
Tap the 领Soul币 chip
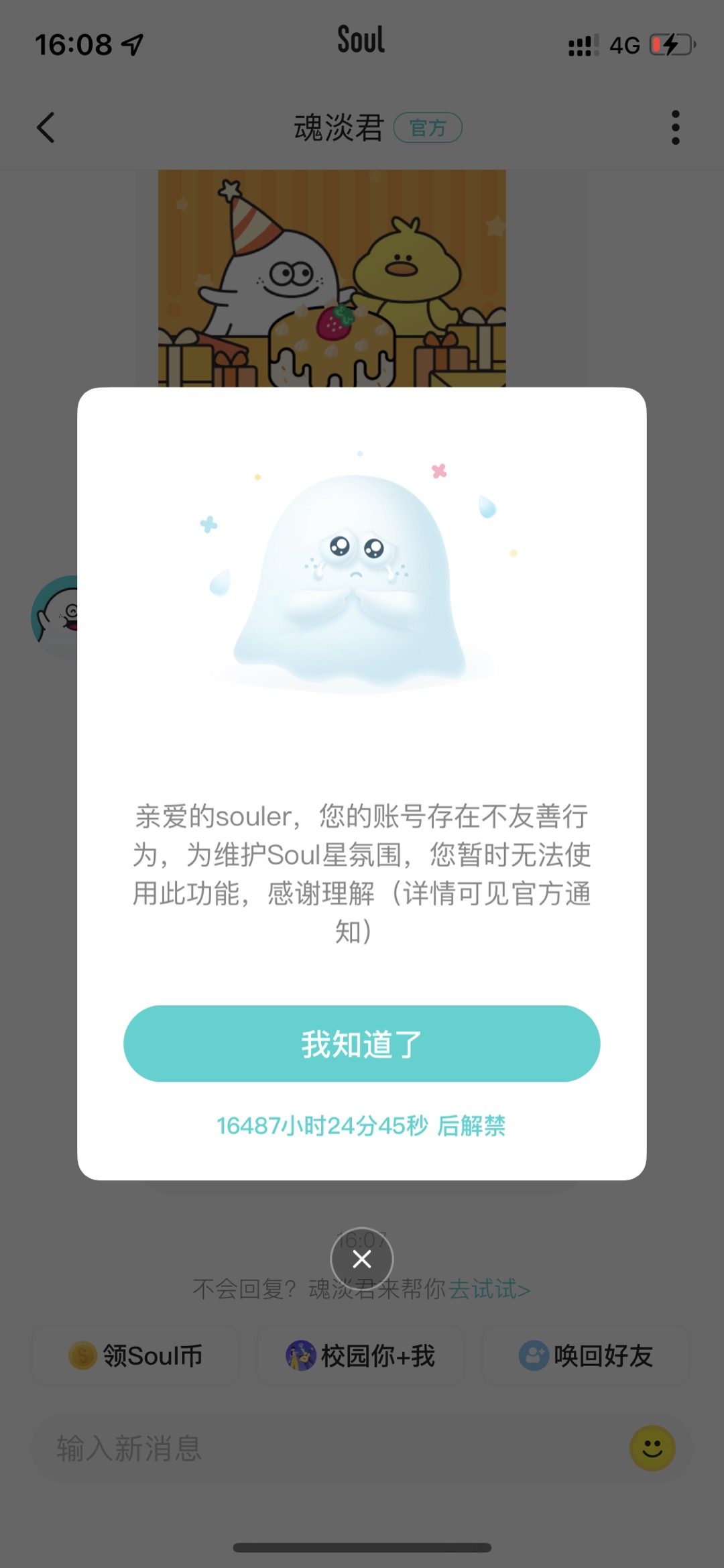136,1355
